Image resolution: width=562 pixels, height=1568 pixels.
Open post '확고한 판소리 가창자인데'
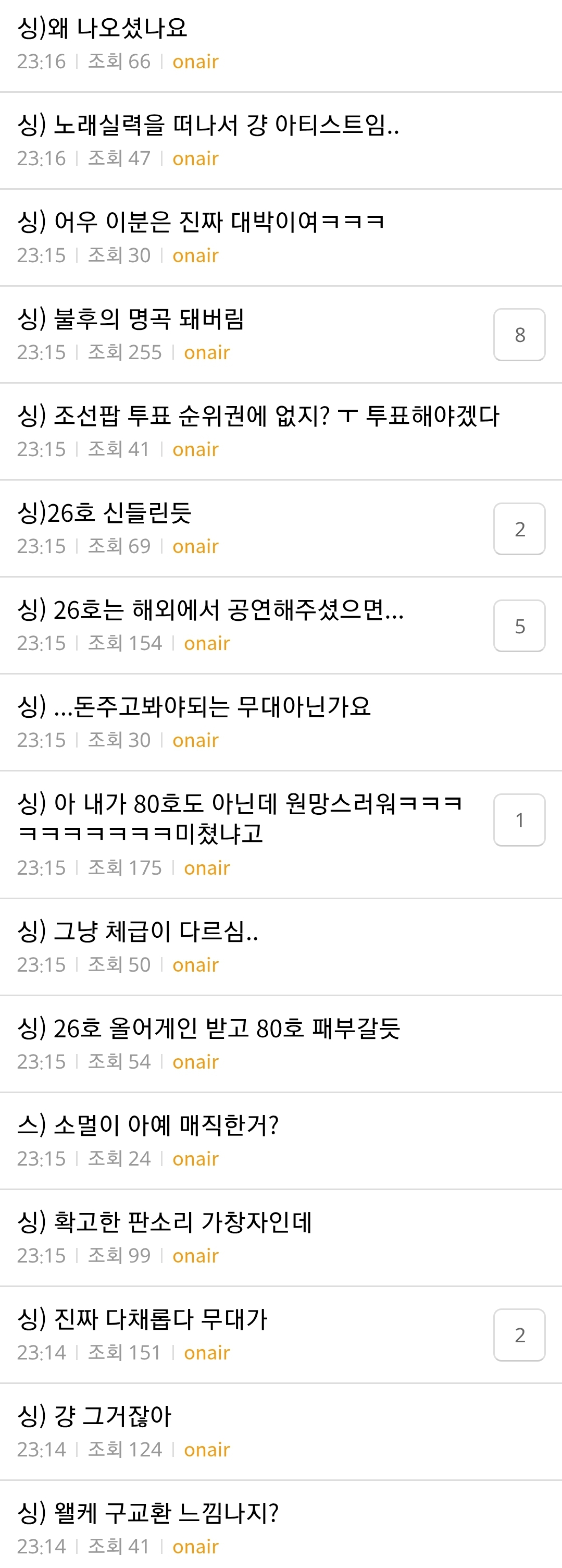click(x=164, y=1222)
